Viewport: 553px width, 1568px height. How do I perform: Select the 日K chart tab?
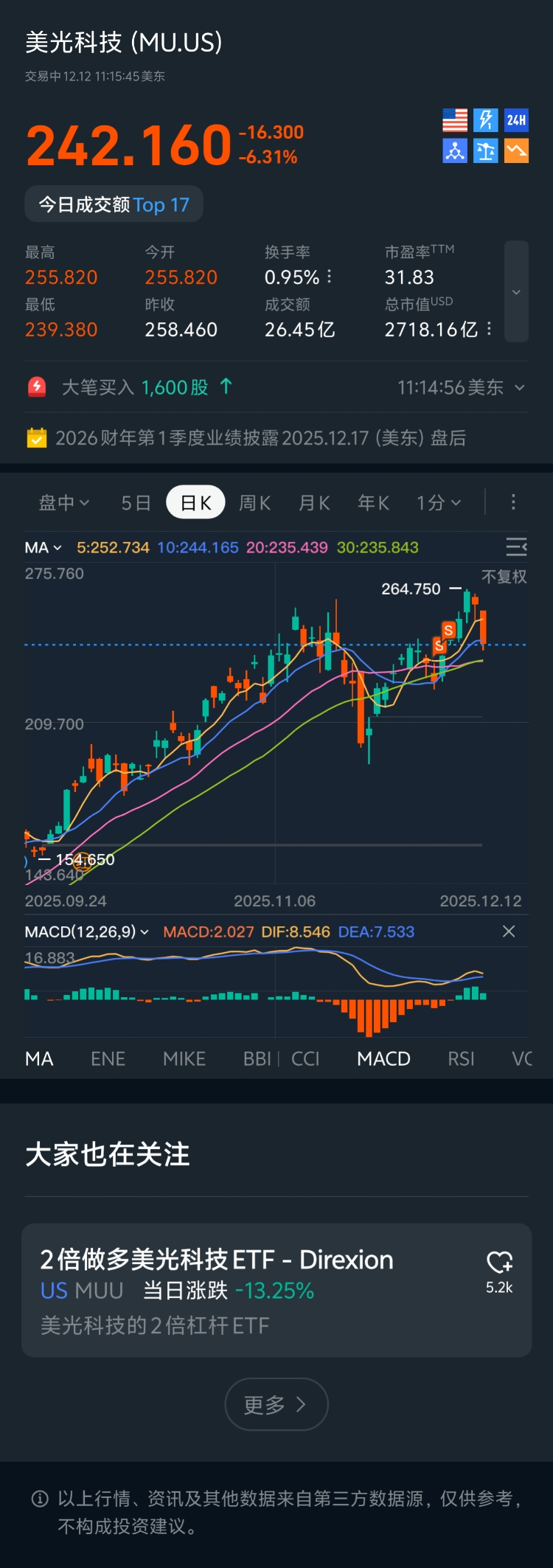[x=195, y=503]
